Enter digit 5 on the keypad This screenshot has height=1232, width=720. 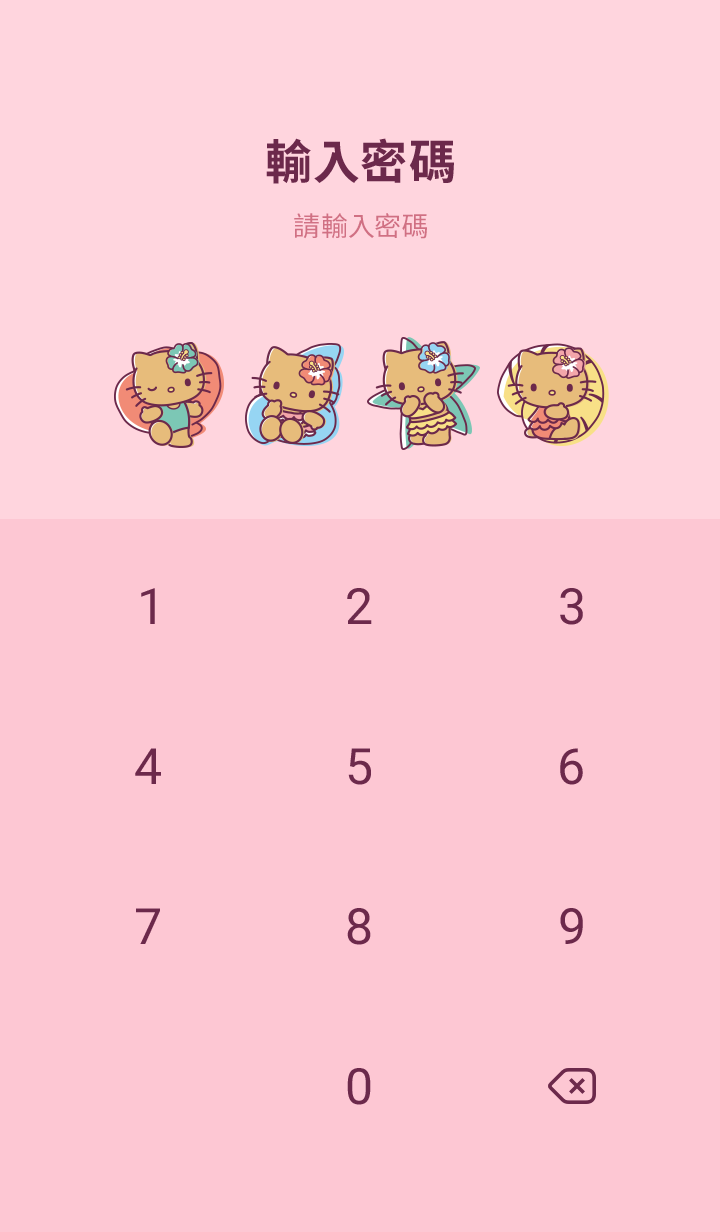359,767
